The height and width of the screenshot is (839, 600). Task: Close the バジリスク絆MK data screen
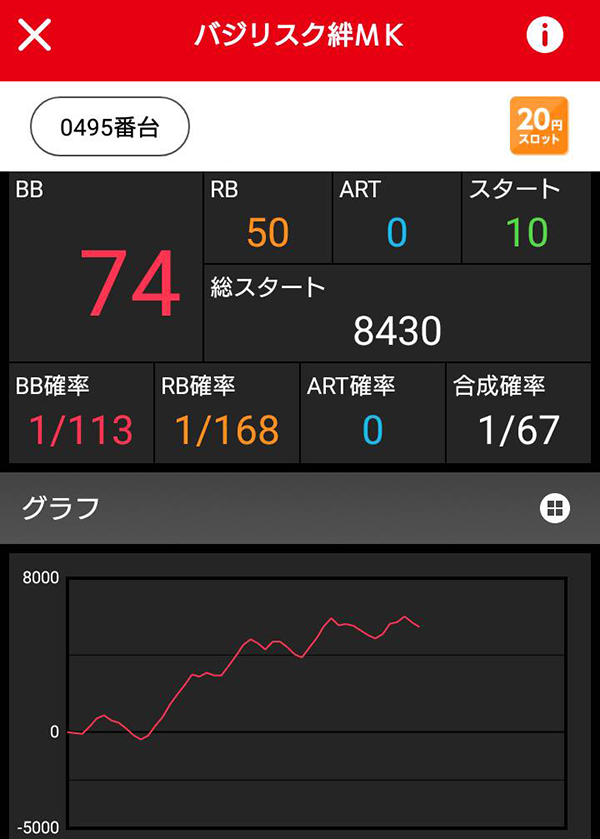(x=35, y=36)
